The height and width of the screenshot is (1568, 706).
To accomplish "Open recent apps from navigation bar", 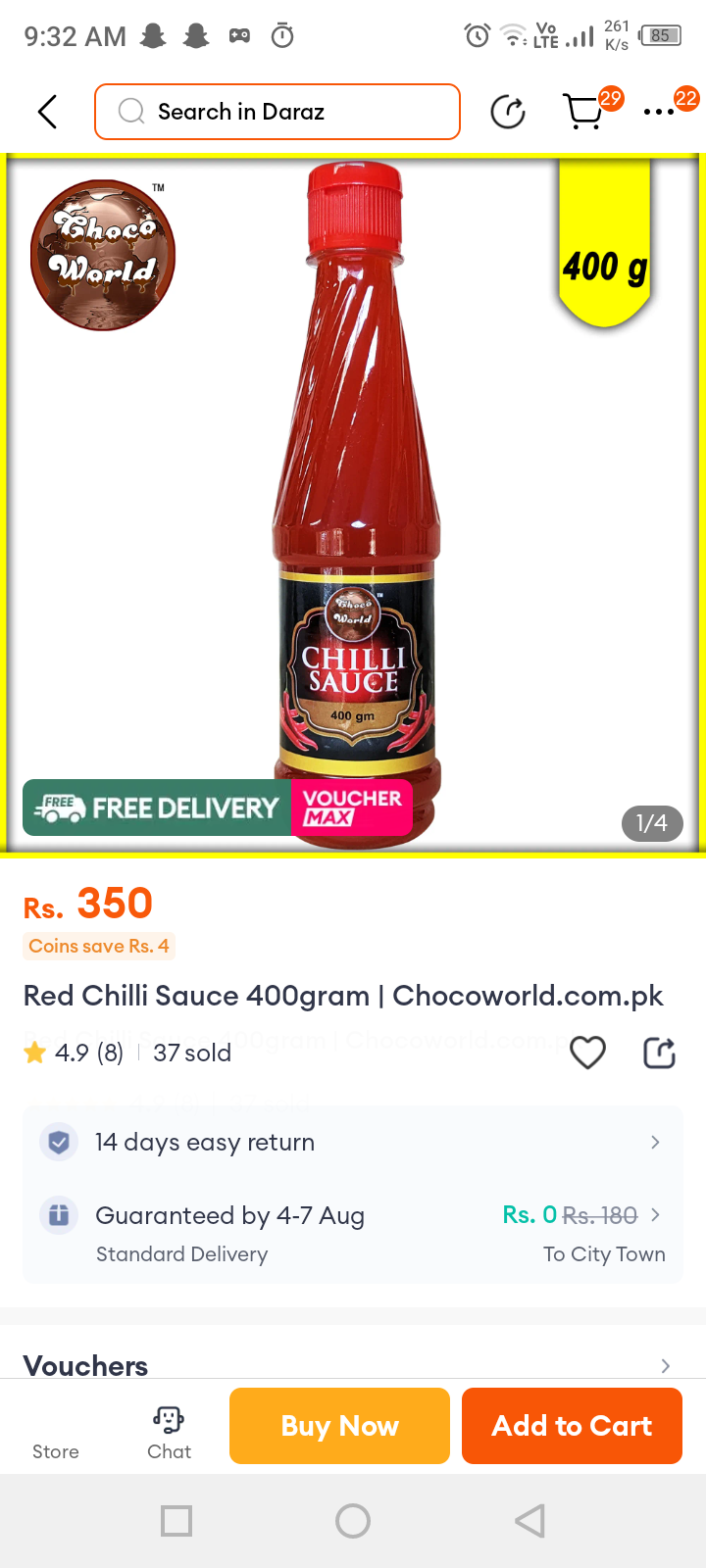I will tap(176, 1521).
